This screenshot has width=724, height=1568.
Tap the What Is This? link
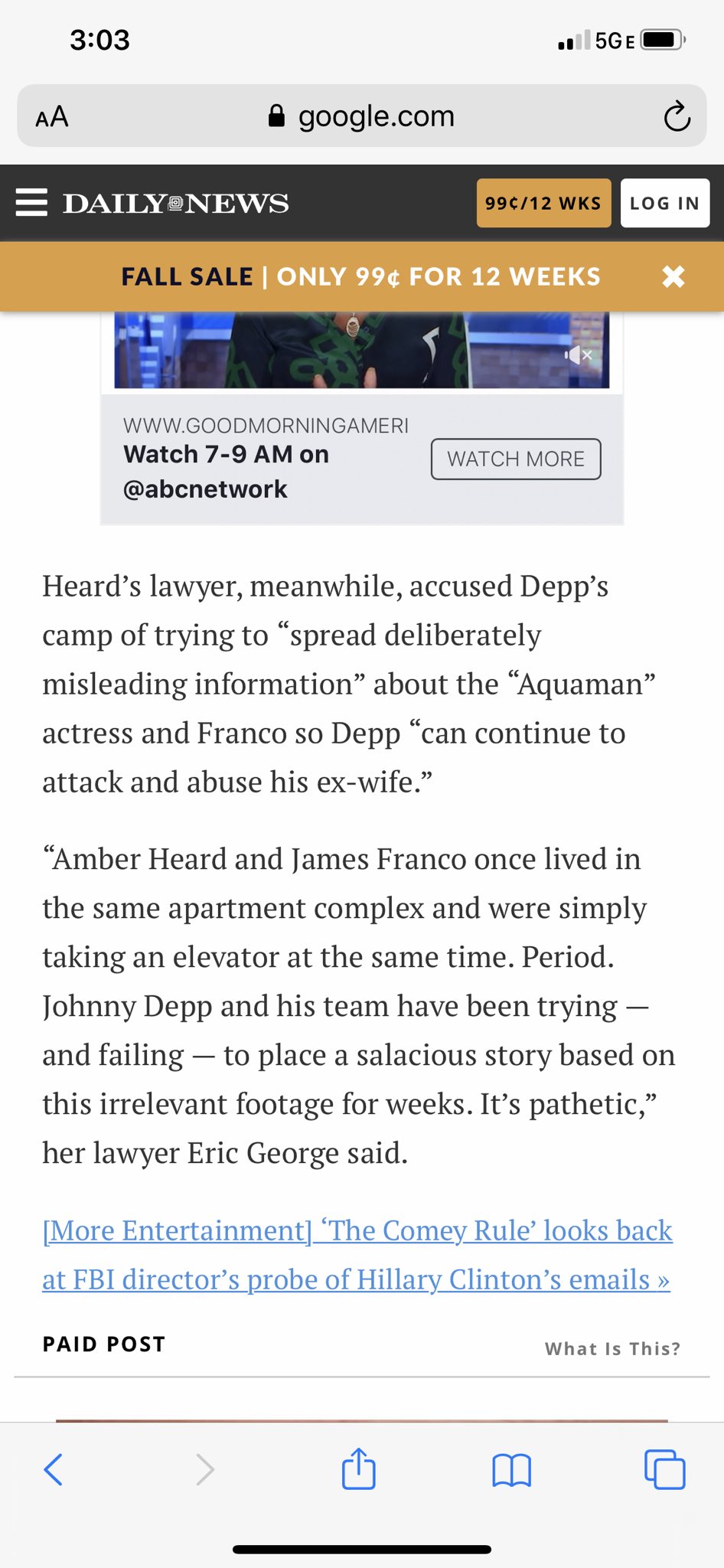[x=612, y=1348]
